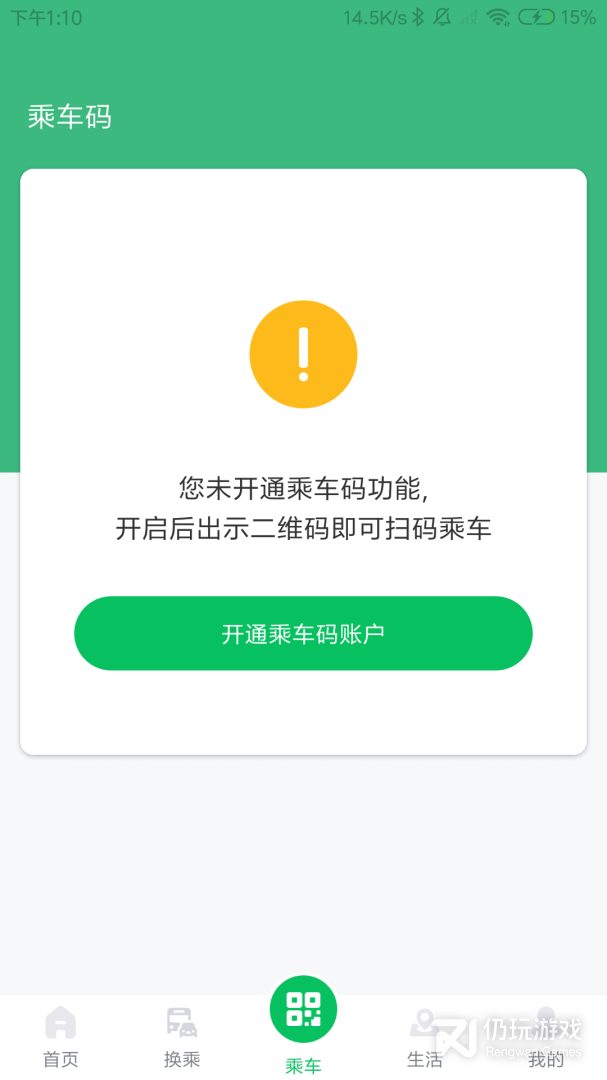
Task: Open the 换乘 tab
Action: tap(182, 1037)
